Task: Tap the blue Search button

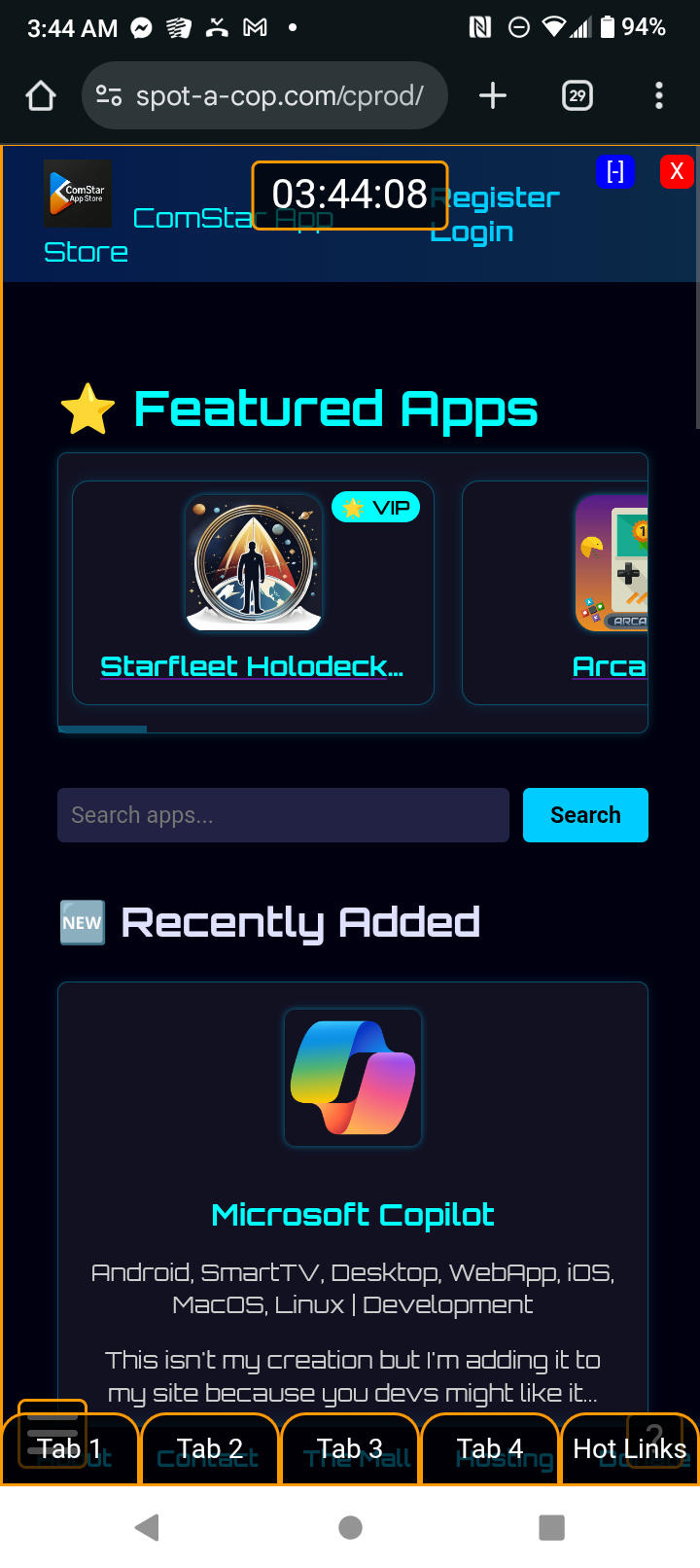Action: (x=585, y=815)
